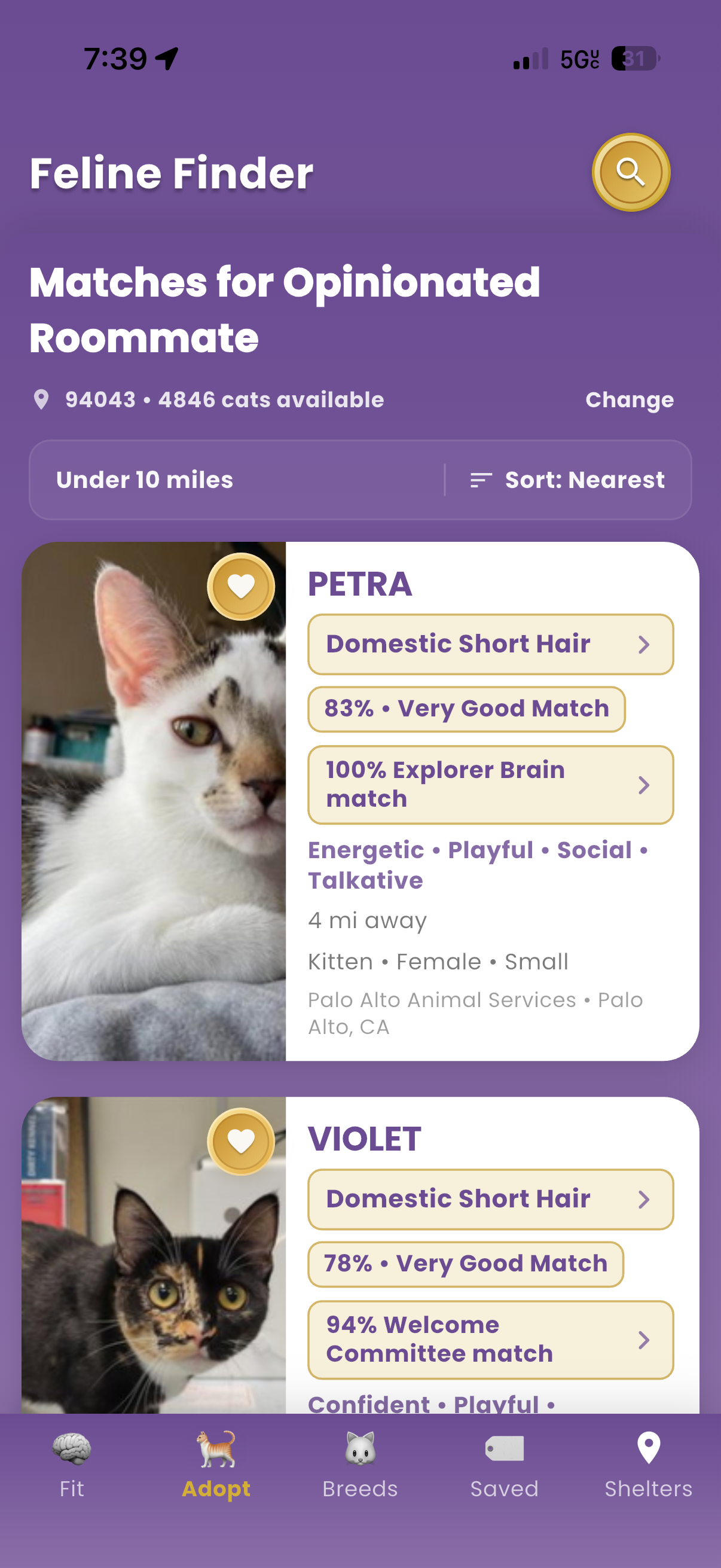
Task: Switch to the Shelters tab
Action: click(x=649, y=1465)
